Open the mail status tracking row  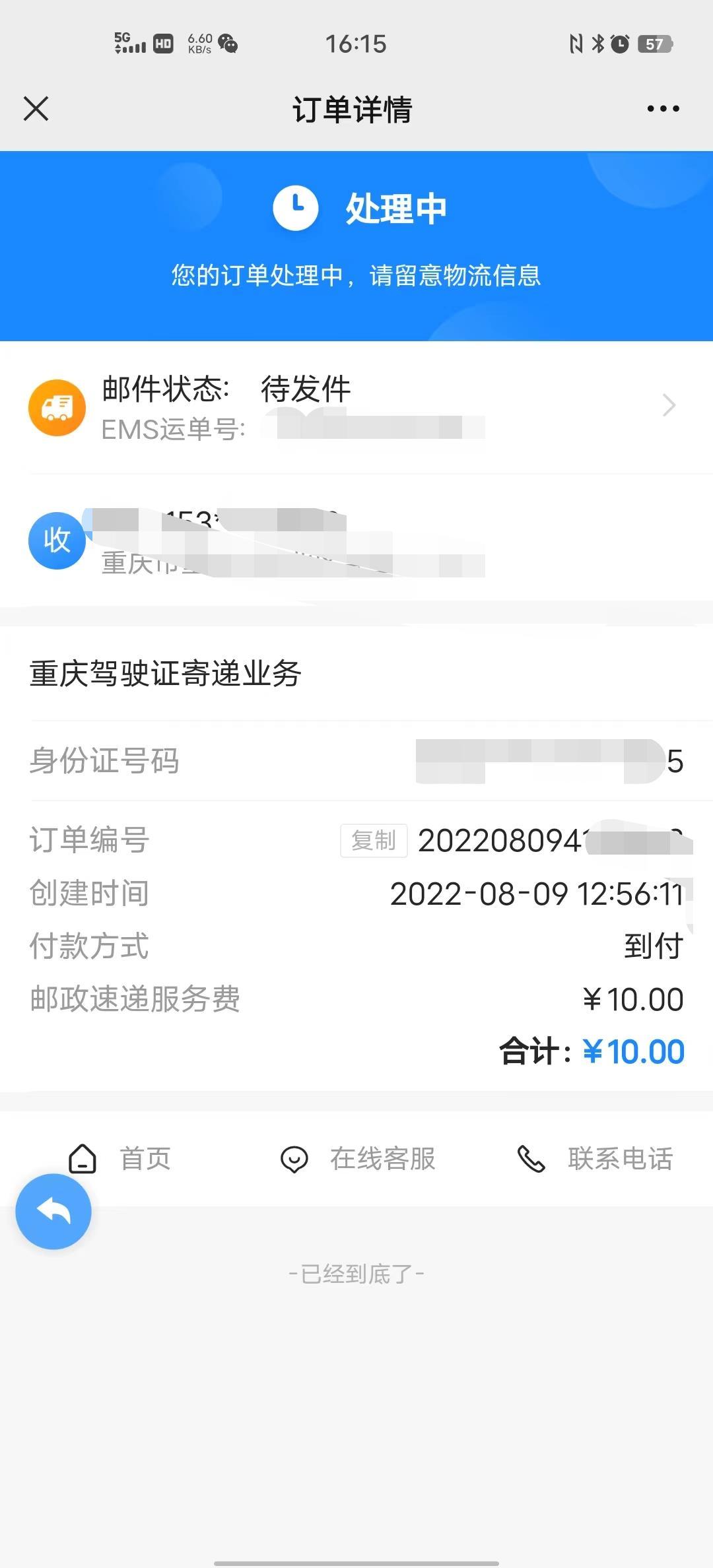(x=356, y=406)
